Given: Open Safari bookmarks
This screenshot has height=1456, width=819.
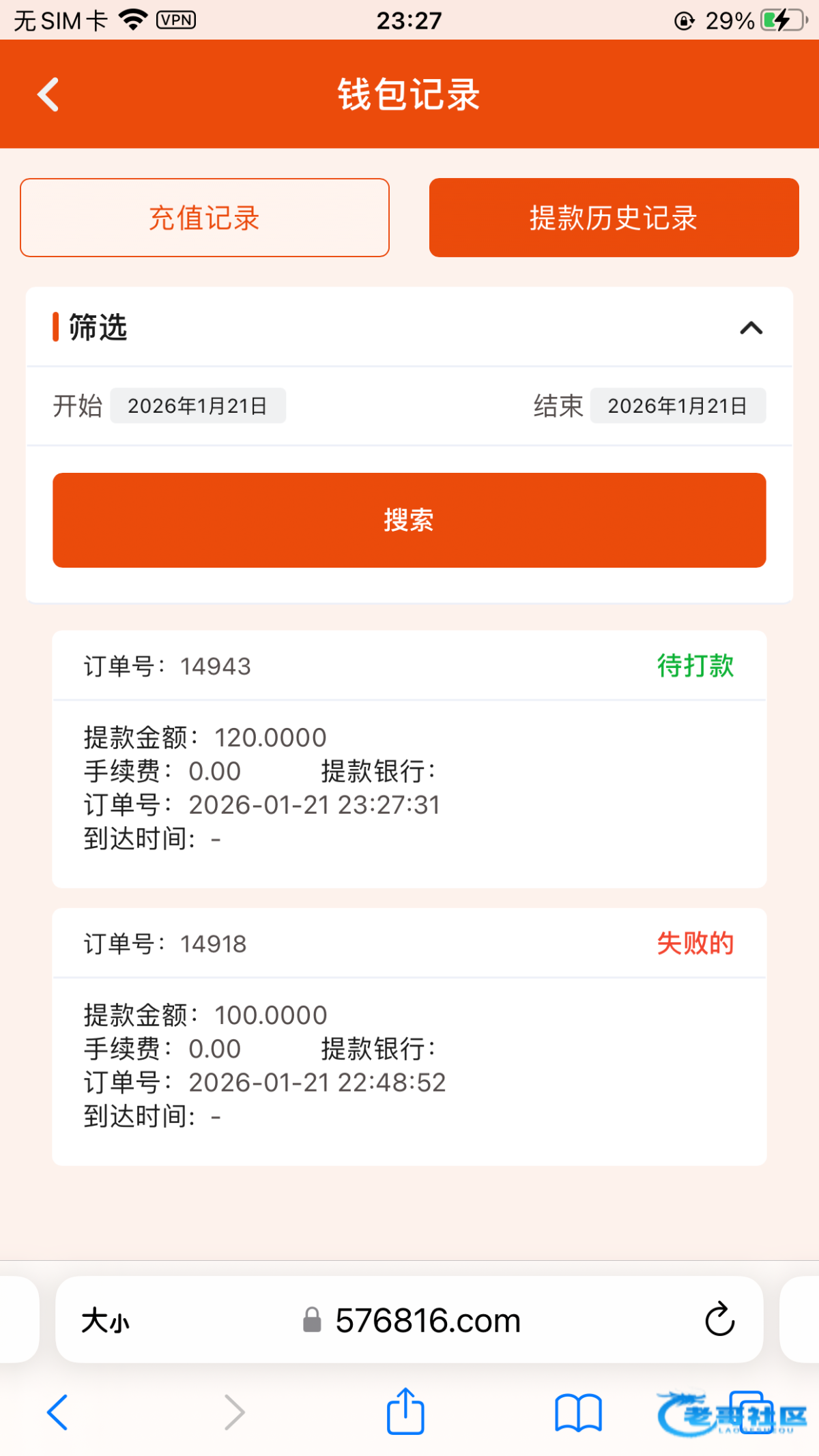Looking at the screenshot, I should pyautogui.click(x=578, y=1412).
